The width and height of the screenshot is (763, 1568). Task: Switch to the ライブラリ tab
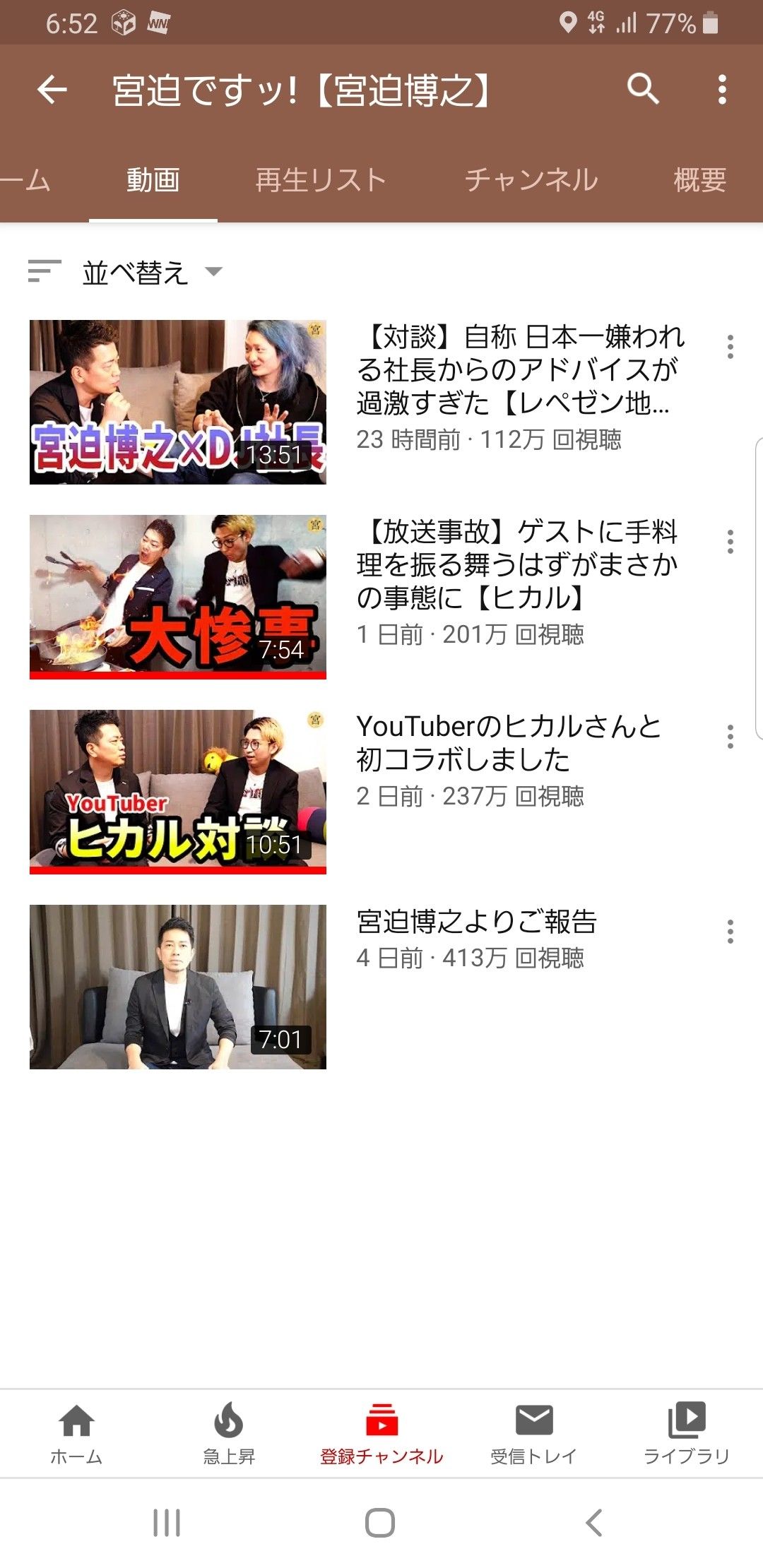pyautogui.click(x=686, y=1432)
